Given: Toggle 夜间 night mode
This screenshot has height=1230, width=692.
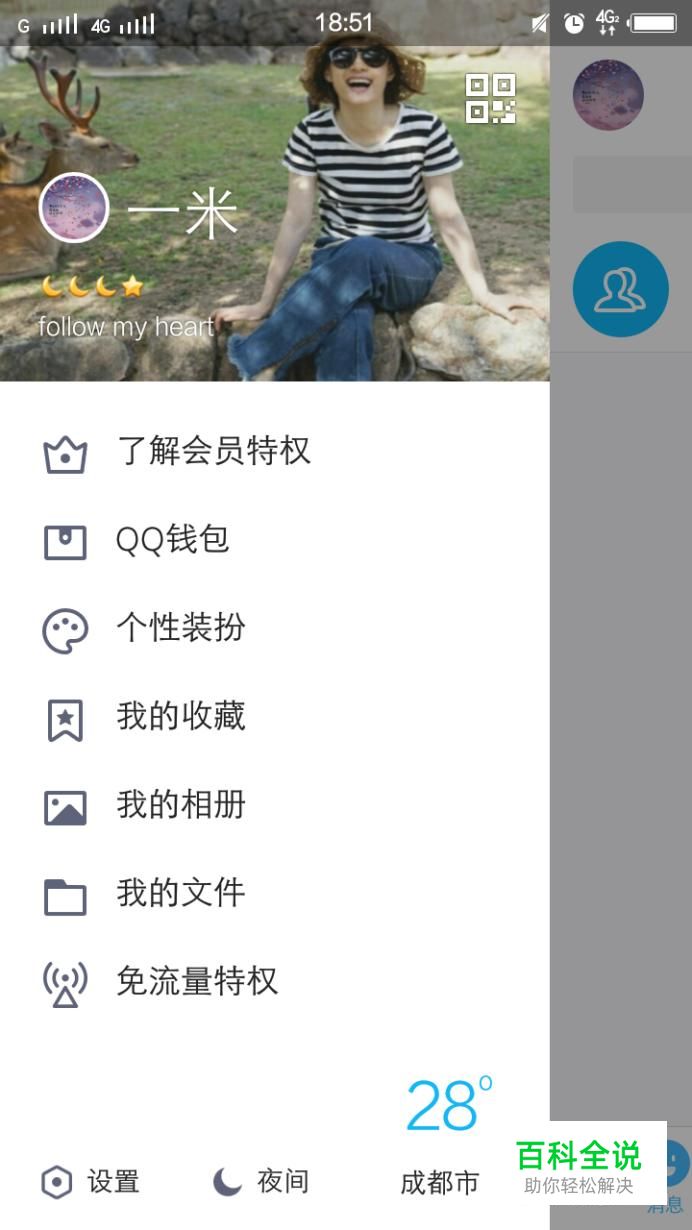Looking at the screenshot, I should [261, 1182].
